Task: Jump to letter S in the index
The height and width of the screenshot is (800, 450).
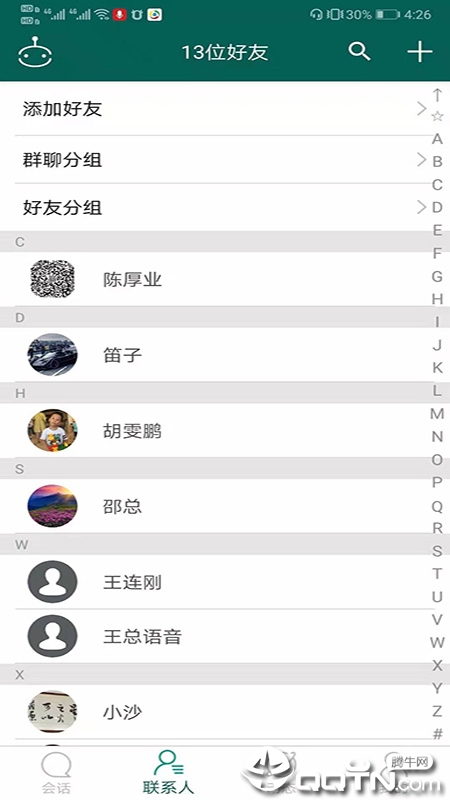Action: [437, 551]
